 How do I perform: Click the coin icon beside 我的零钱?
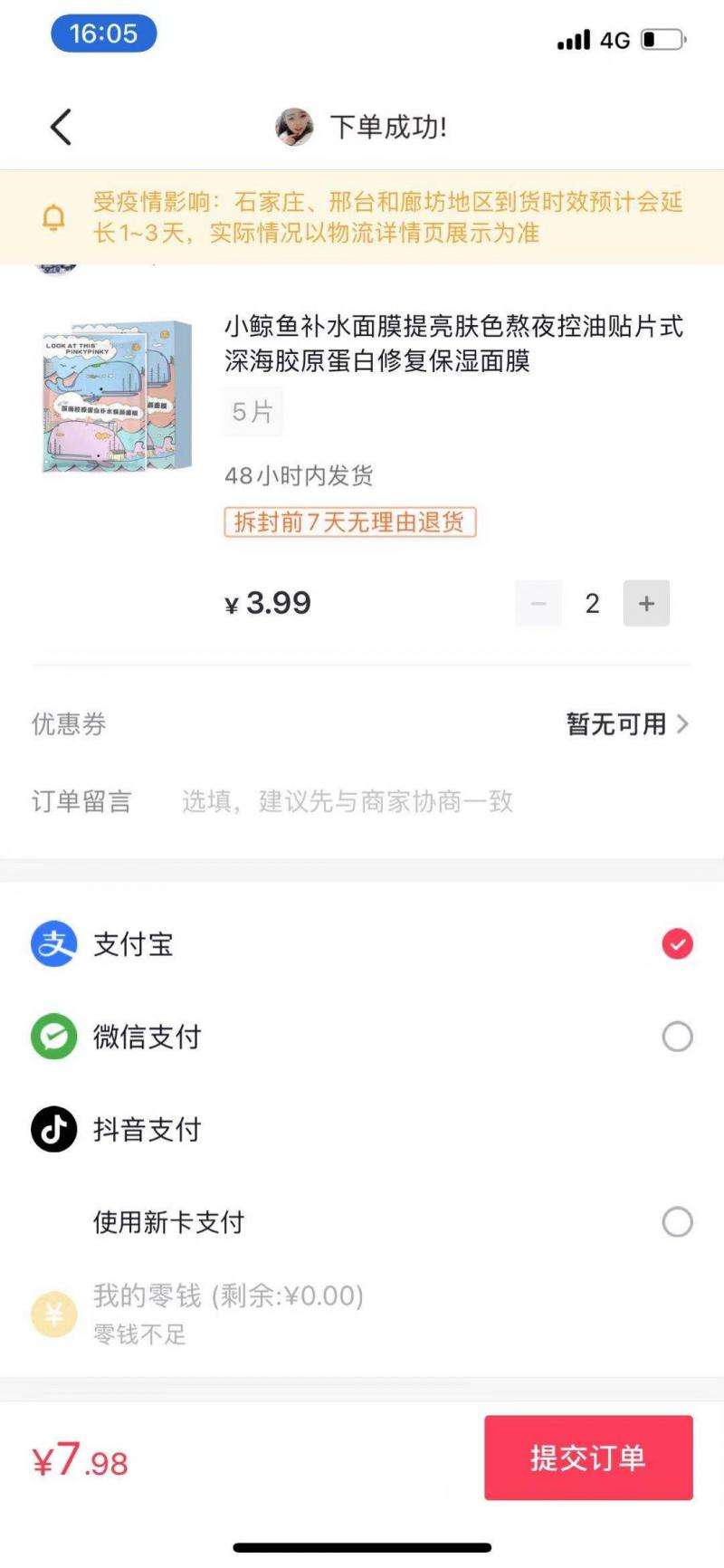coord(54,1314)
